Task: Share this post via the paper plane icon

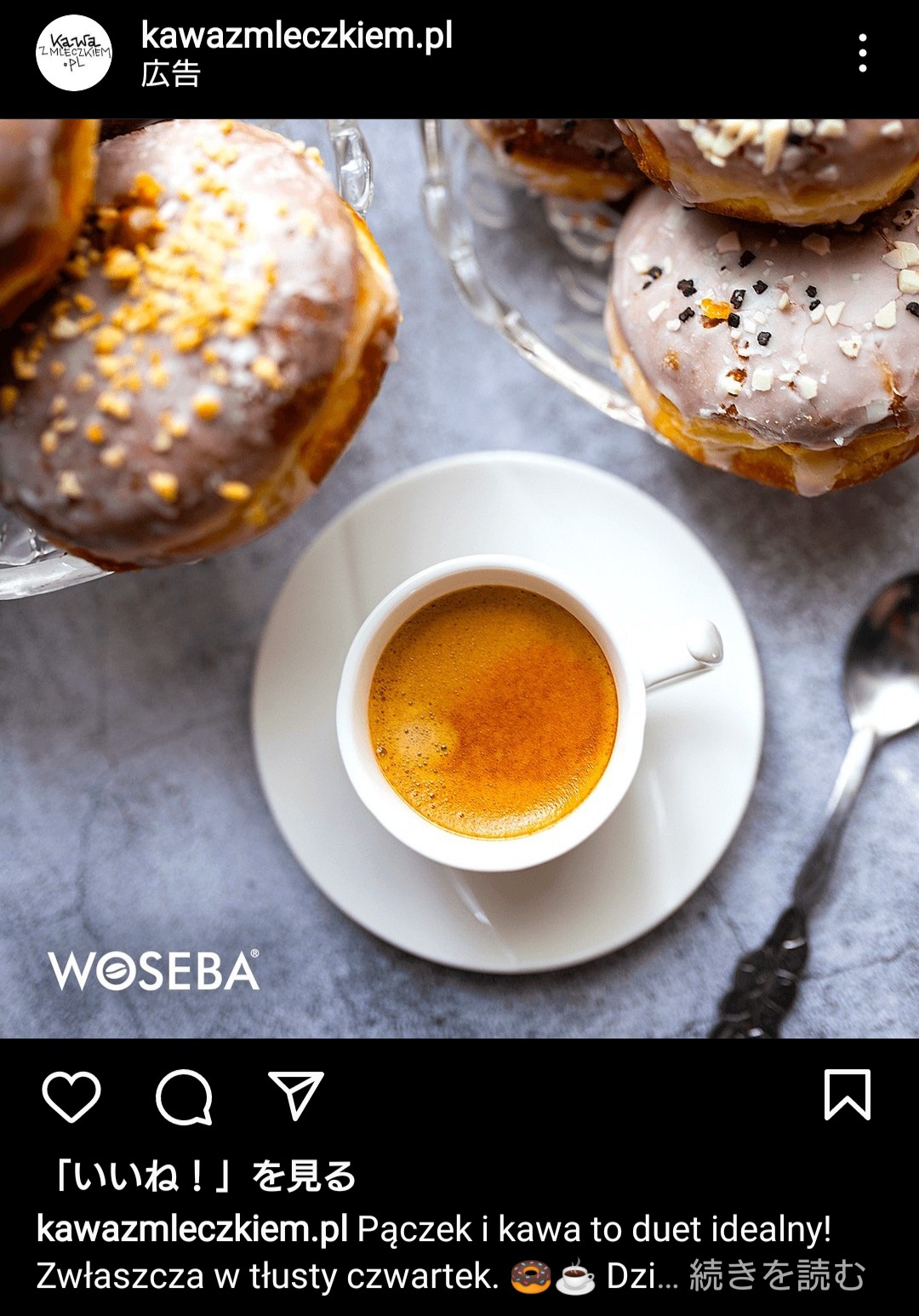Action: [296, 1095]
